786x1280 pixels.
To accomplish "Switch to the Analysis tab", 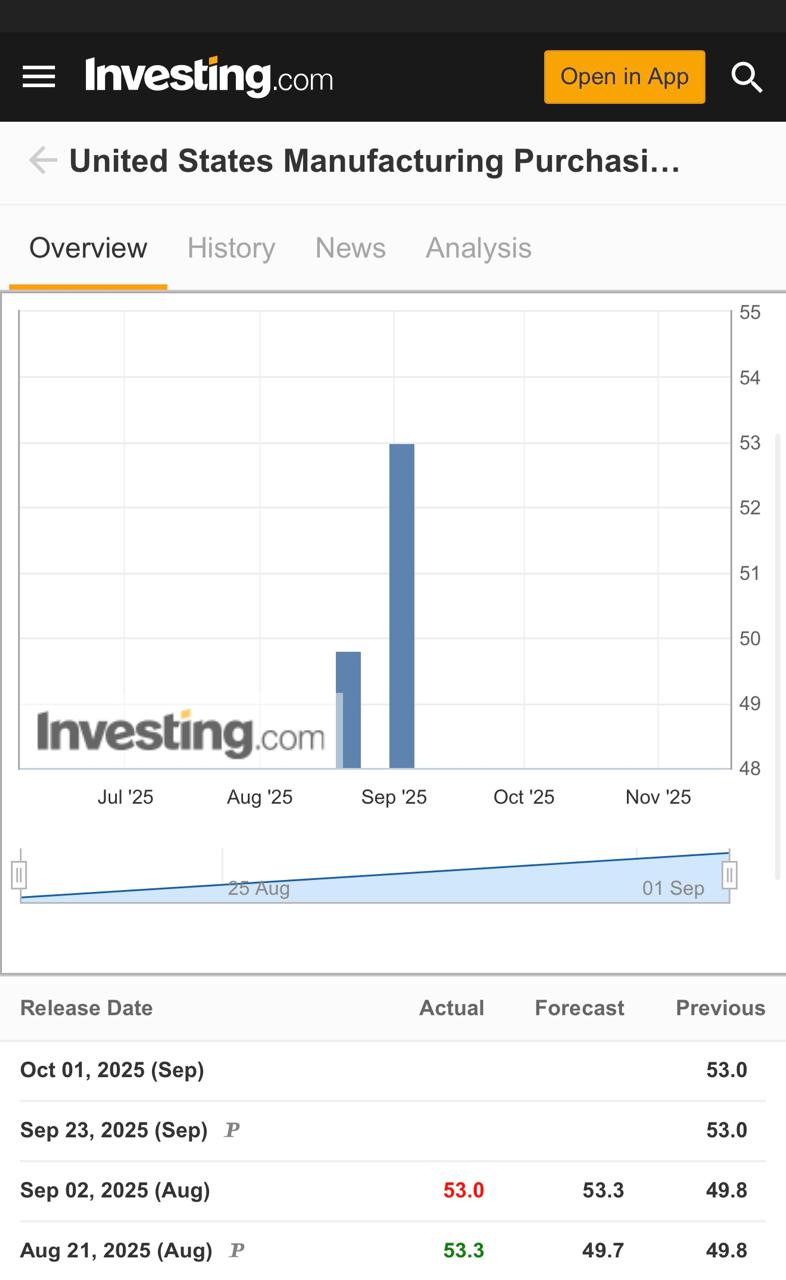I will pos(479,248).
